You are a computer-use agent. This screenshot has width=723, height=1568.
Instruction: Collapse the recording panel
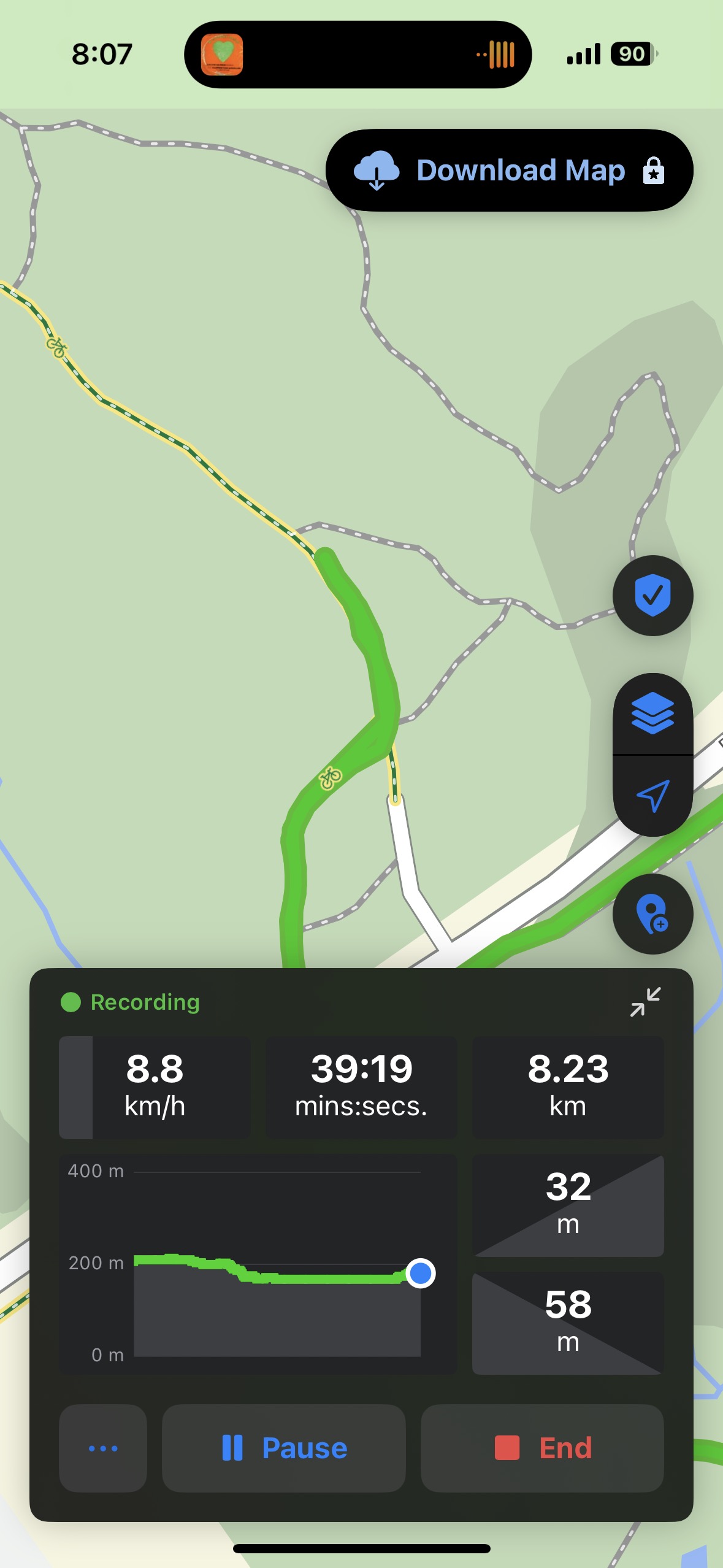pos(645,1002)
